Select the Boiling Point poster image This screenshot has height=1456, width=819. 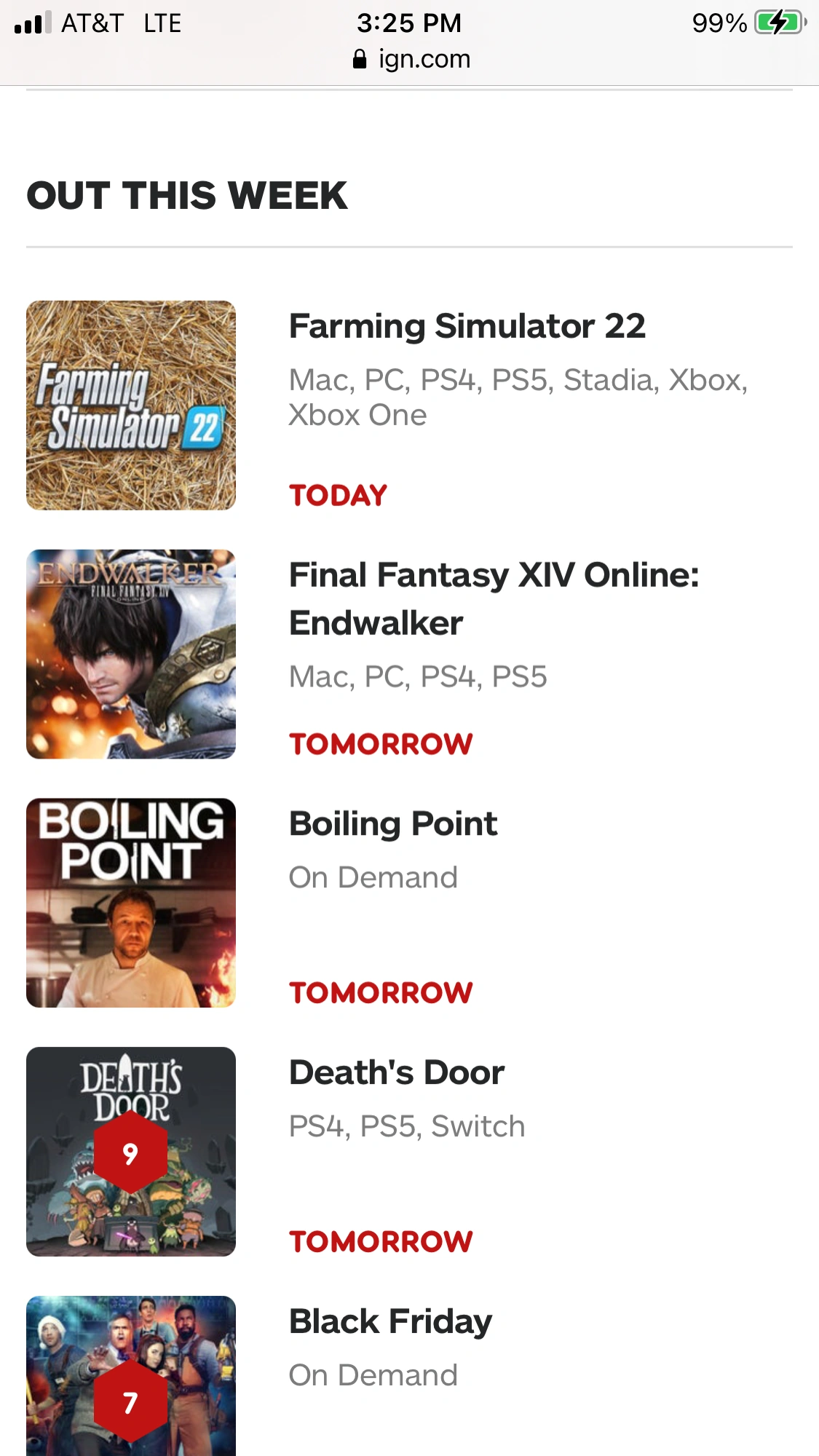pos(131,902)
